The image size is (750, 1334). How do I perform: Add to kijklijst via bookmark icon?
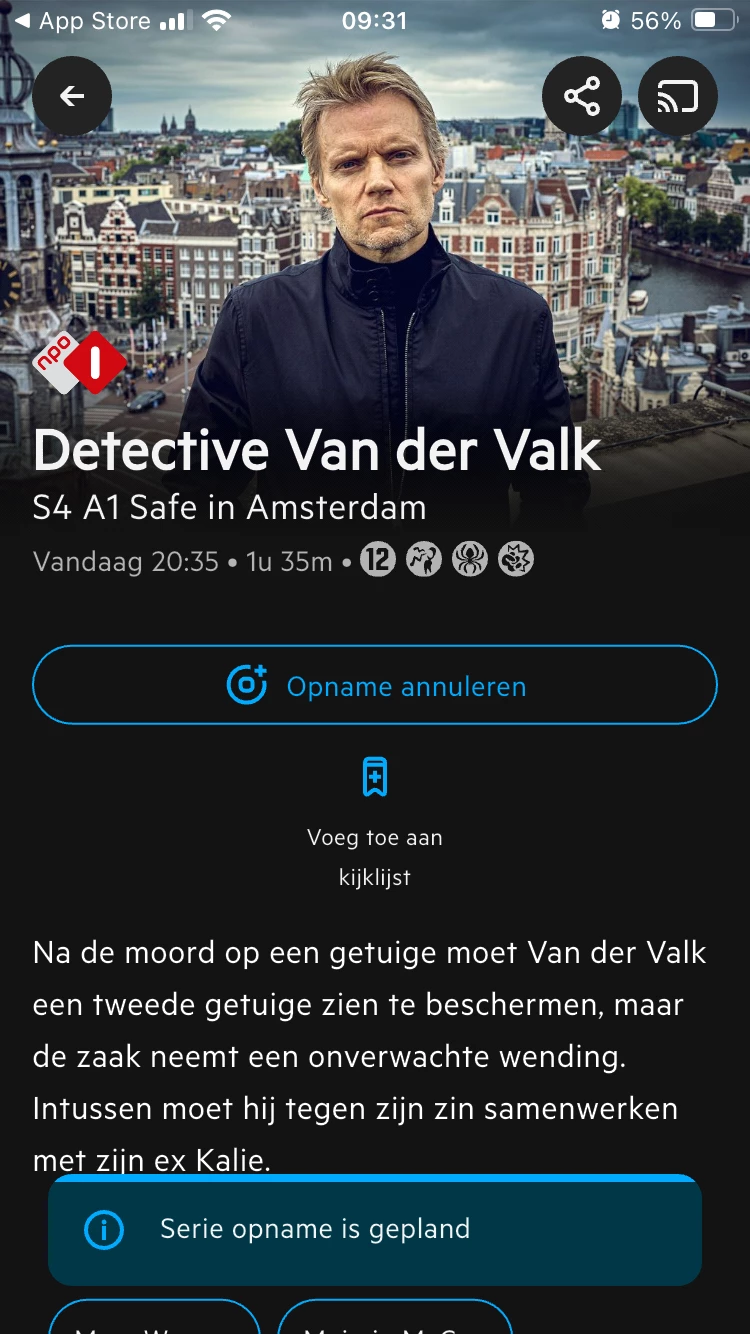pyautogui.click(x=375, y=777)
